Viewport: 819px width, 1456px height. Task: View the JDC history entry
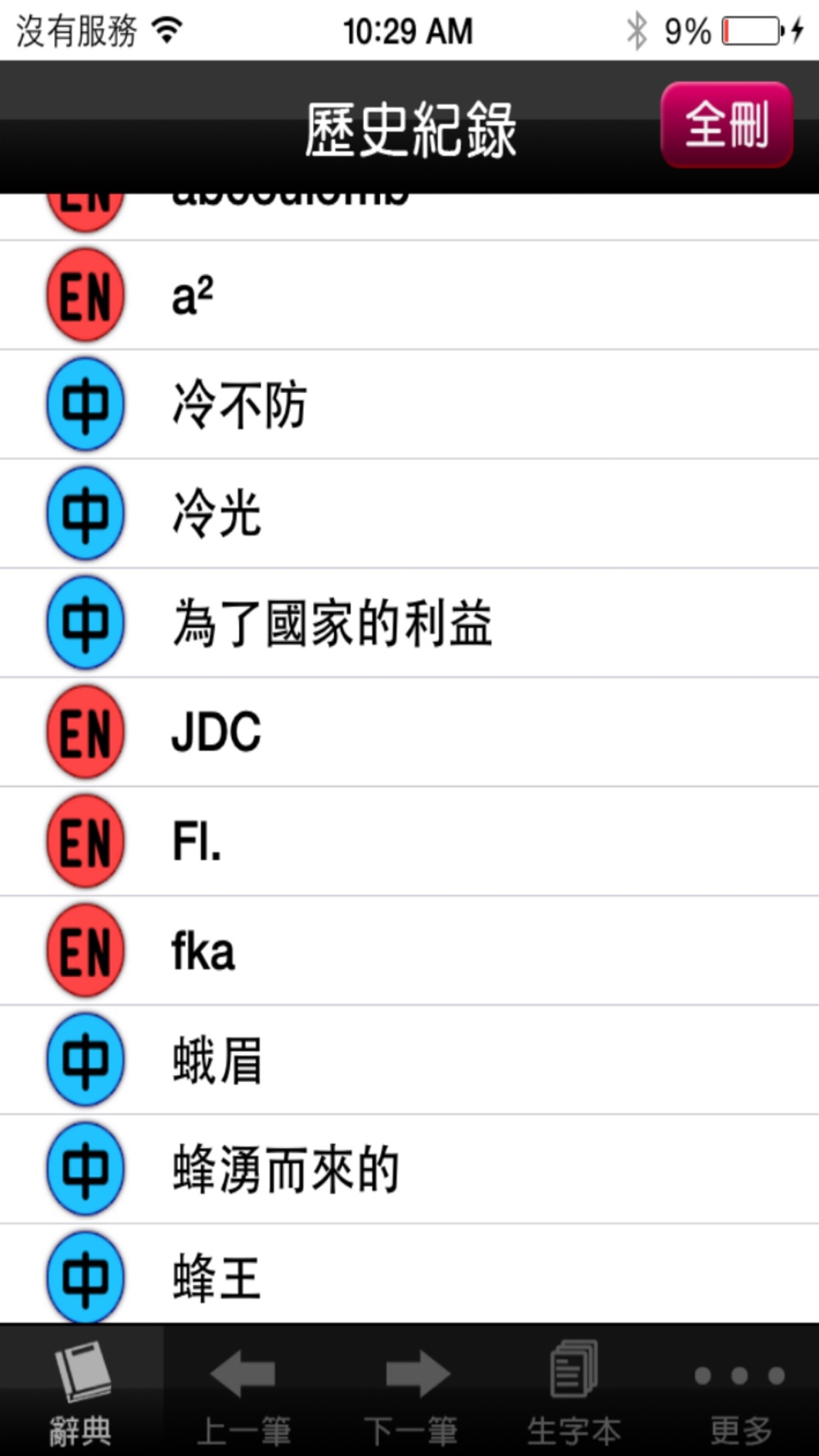click(x=409, y=733)
